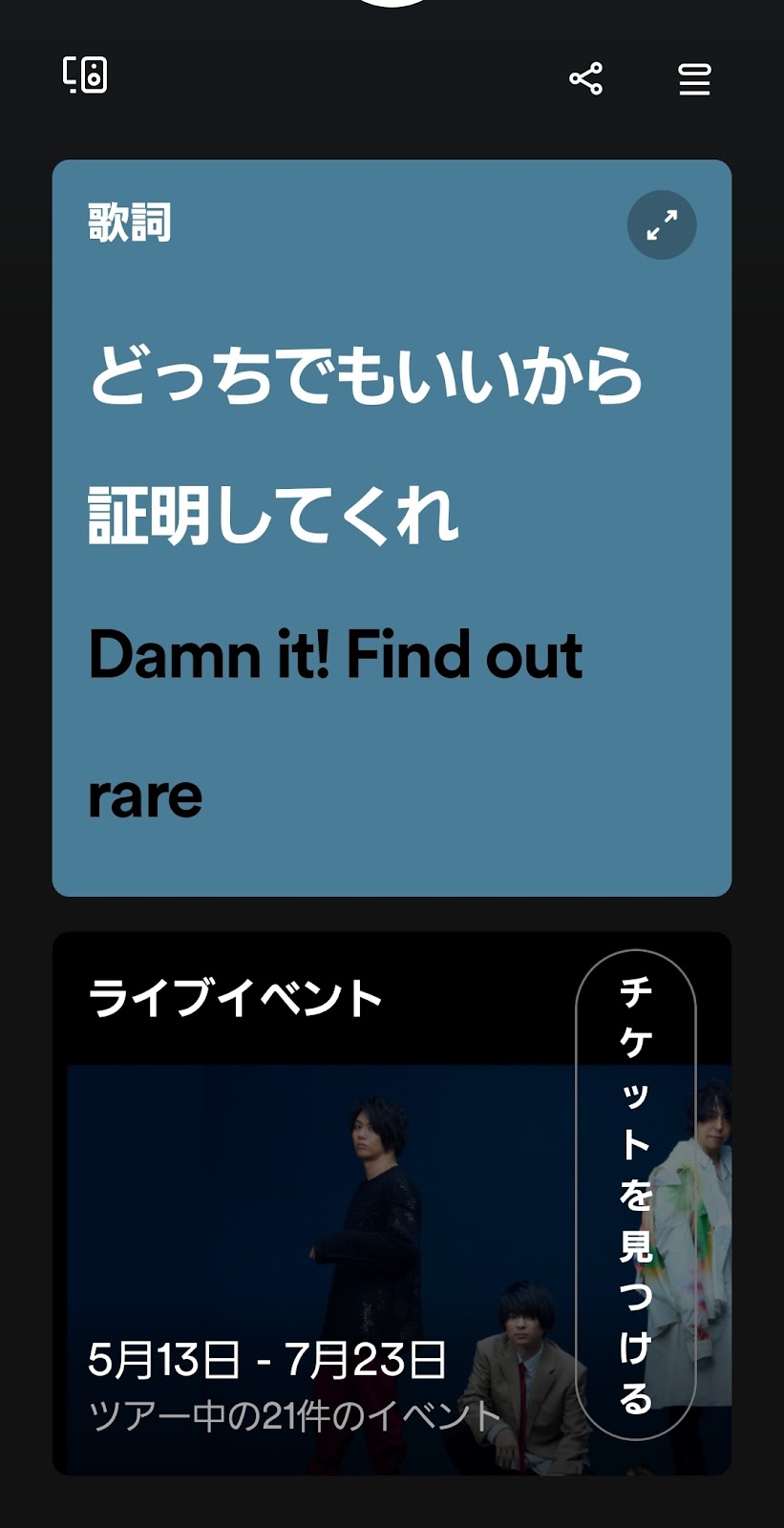Open the 歌詞 lyrics card
The image size is (784, 1528).
pos(392,528)
